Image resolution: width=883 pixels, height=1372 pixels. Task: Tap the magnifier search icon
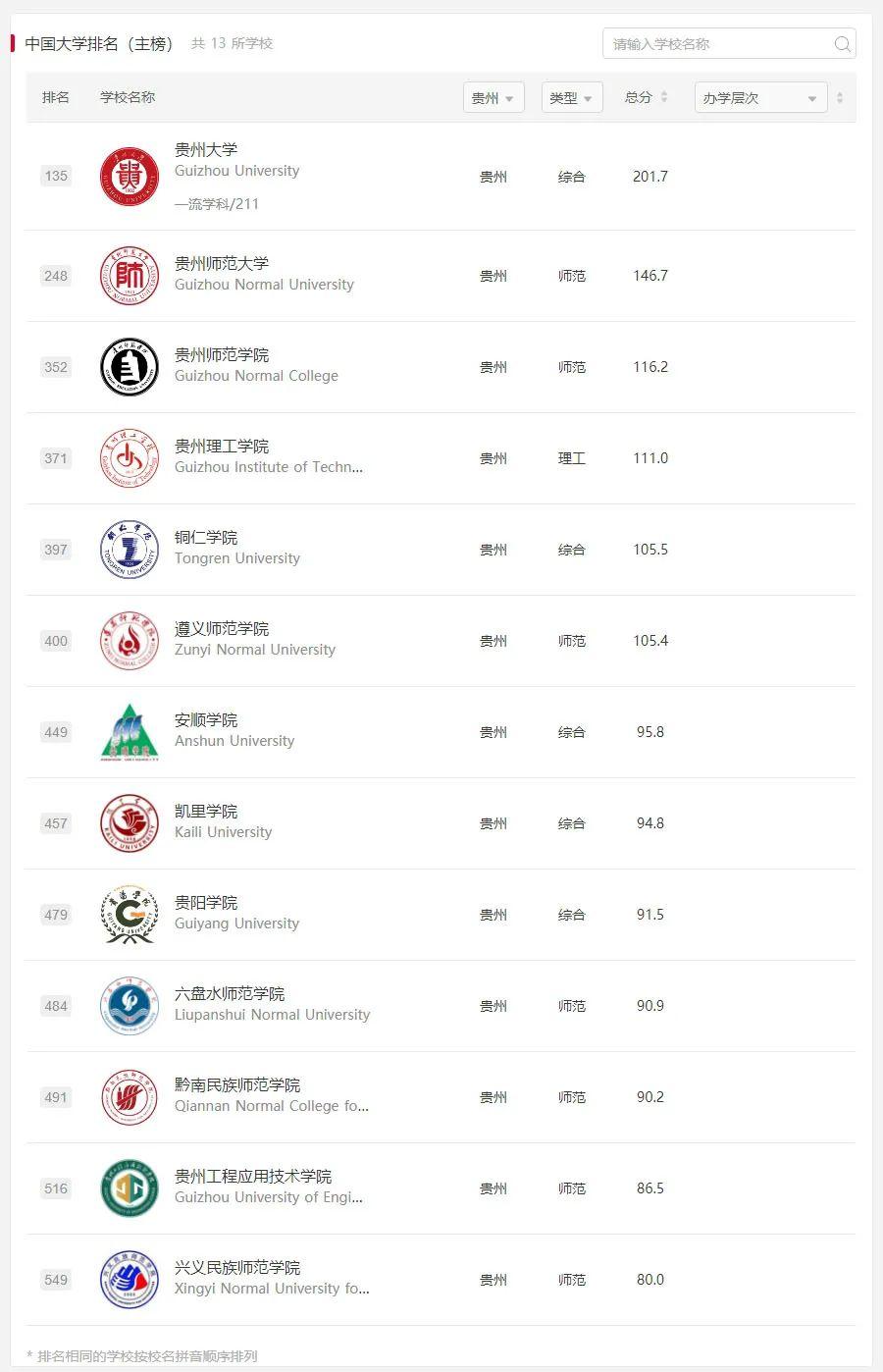click(x=842, y=44)
